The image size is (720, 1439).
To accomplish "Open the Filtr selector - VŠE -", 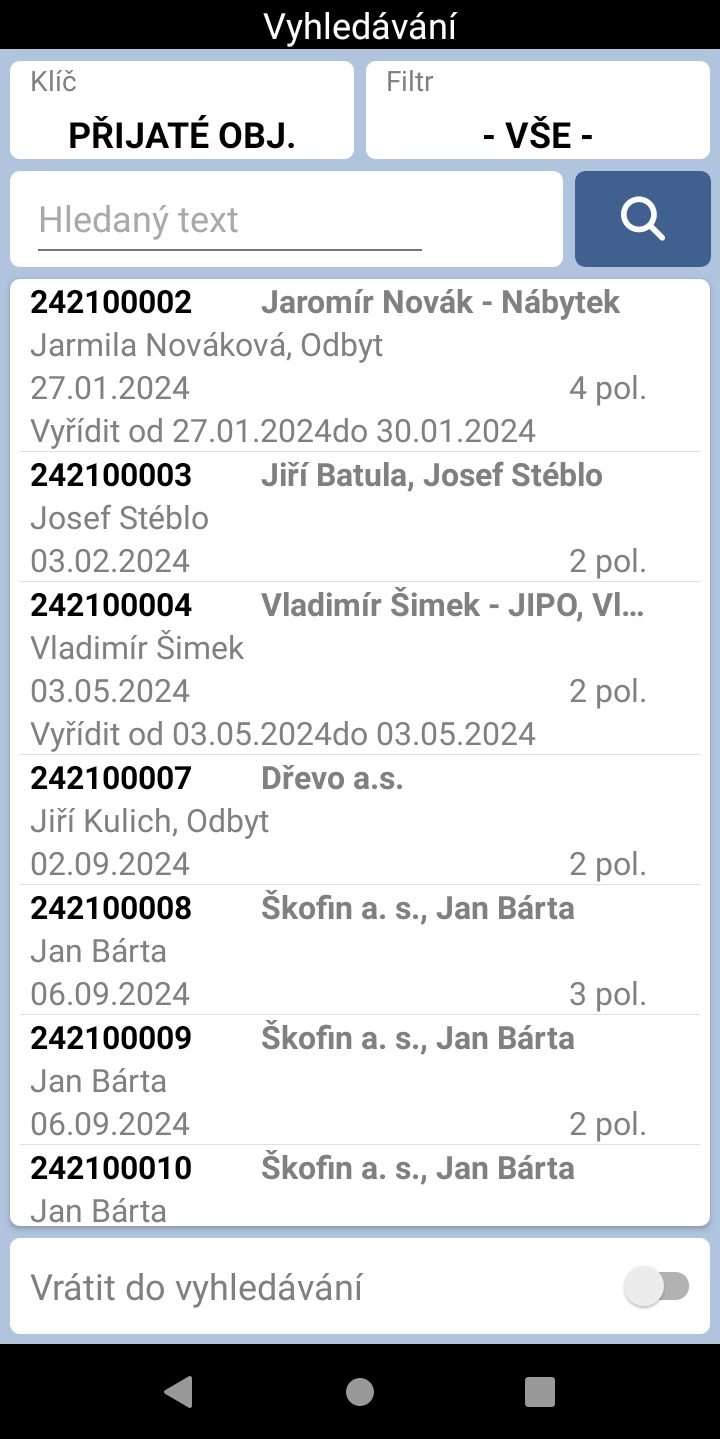I will [x=538, y=110].
